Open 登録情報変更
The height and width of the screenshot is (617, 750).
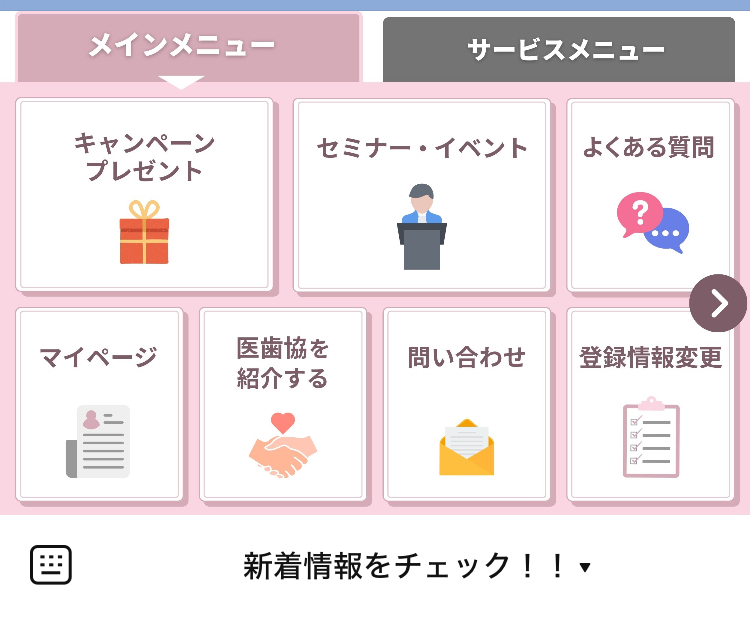pos(649,404)
